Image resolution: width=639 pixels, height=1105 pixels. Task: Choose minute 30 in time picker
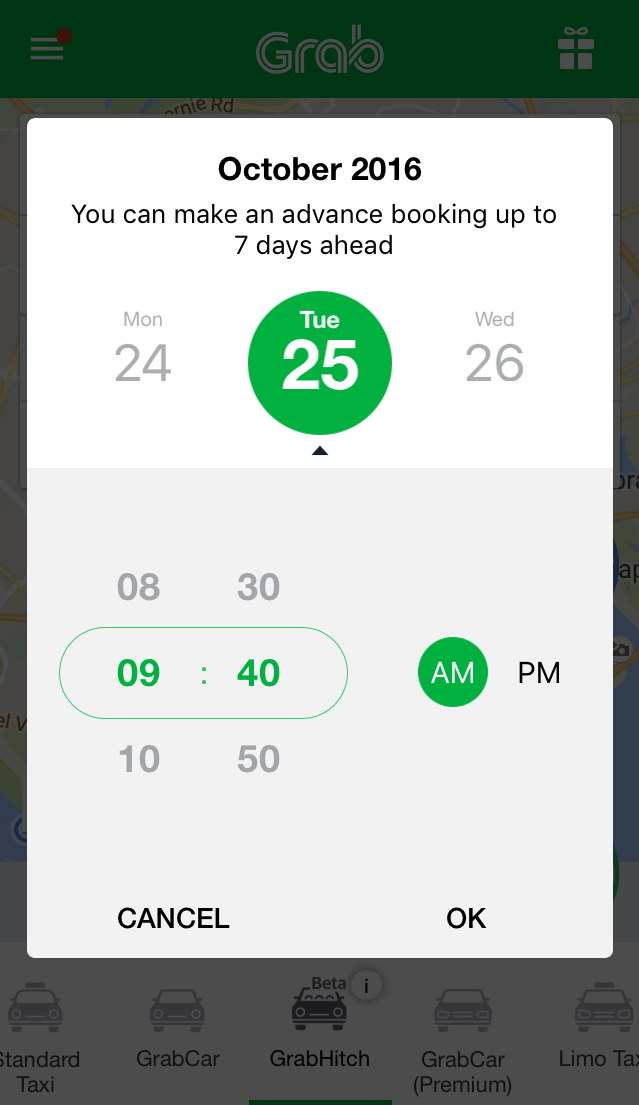point(258,587)
